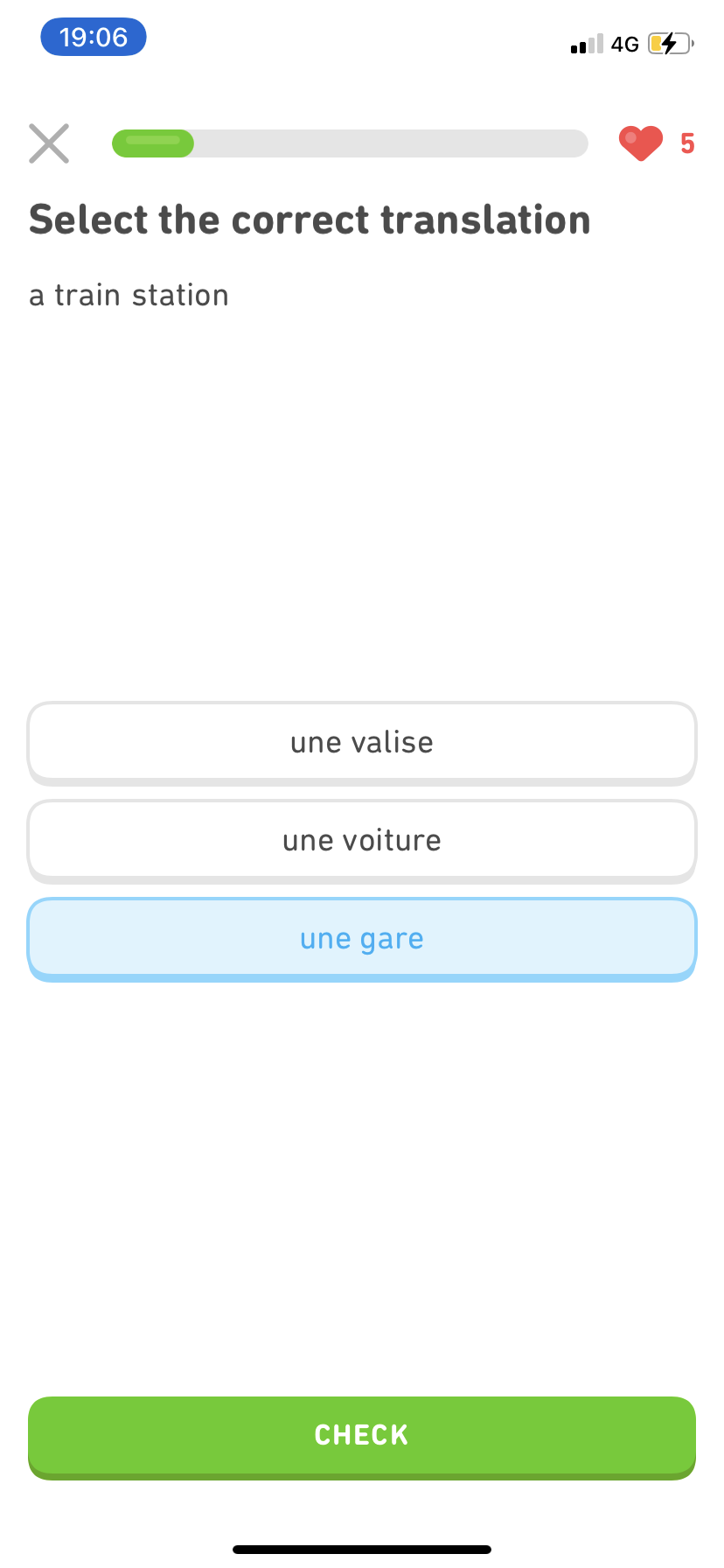This screenshot has height=1568, width=724.
Task: Tap the home indicator bar at bottom
Action: click(x=361, y=1547)
